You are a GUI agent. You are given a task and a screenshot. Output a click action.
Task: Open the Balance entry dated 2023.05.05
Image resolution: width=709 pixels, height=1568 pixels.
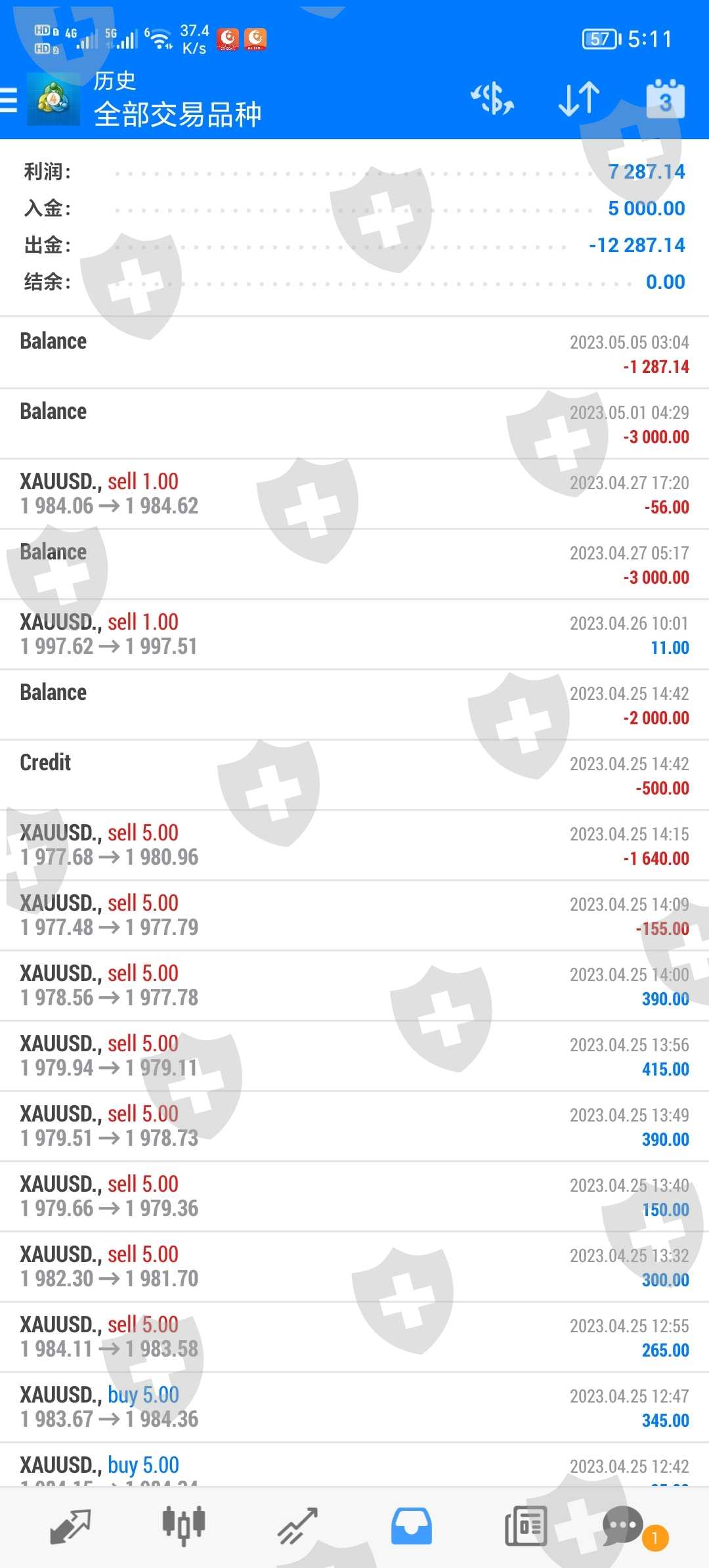(354, 353)
